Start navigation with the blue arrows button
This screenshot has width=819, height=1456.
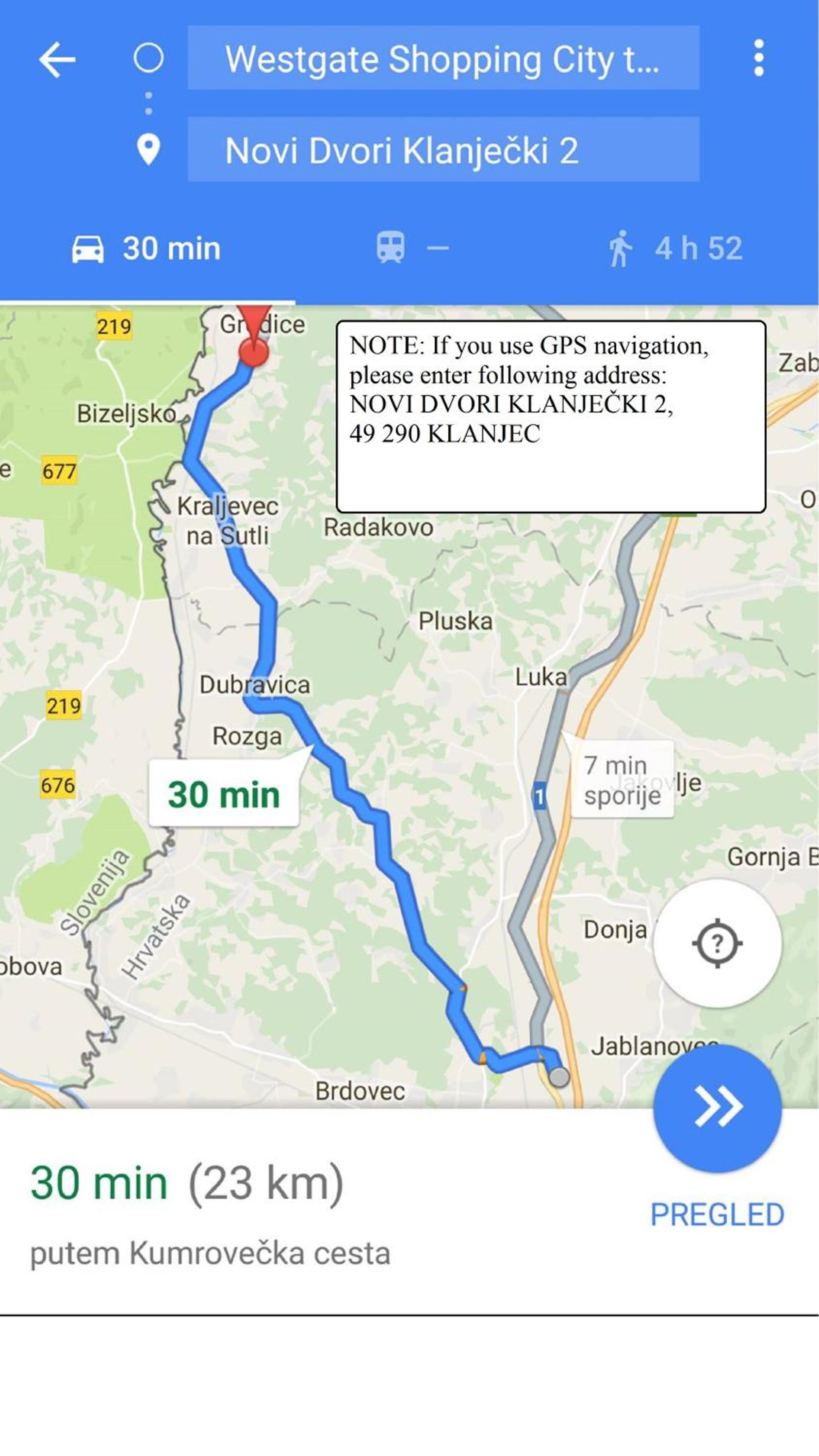click(717, 1109)
